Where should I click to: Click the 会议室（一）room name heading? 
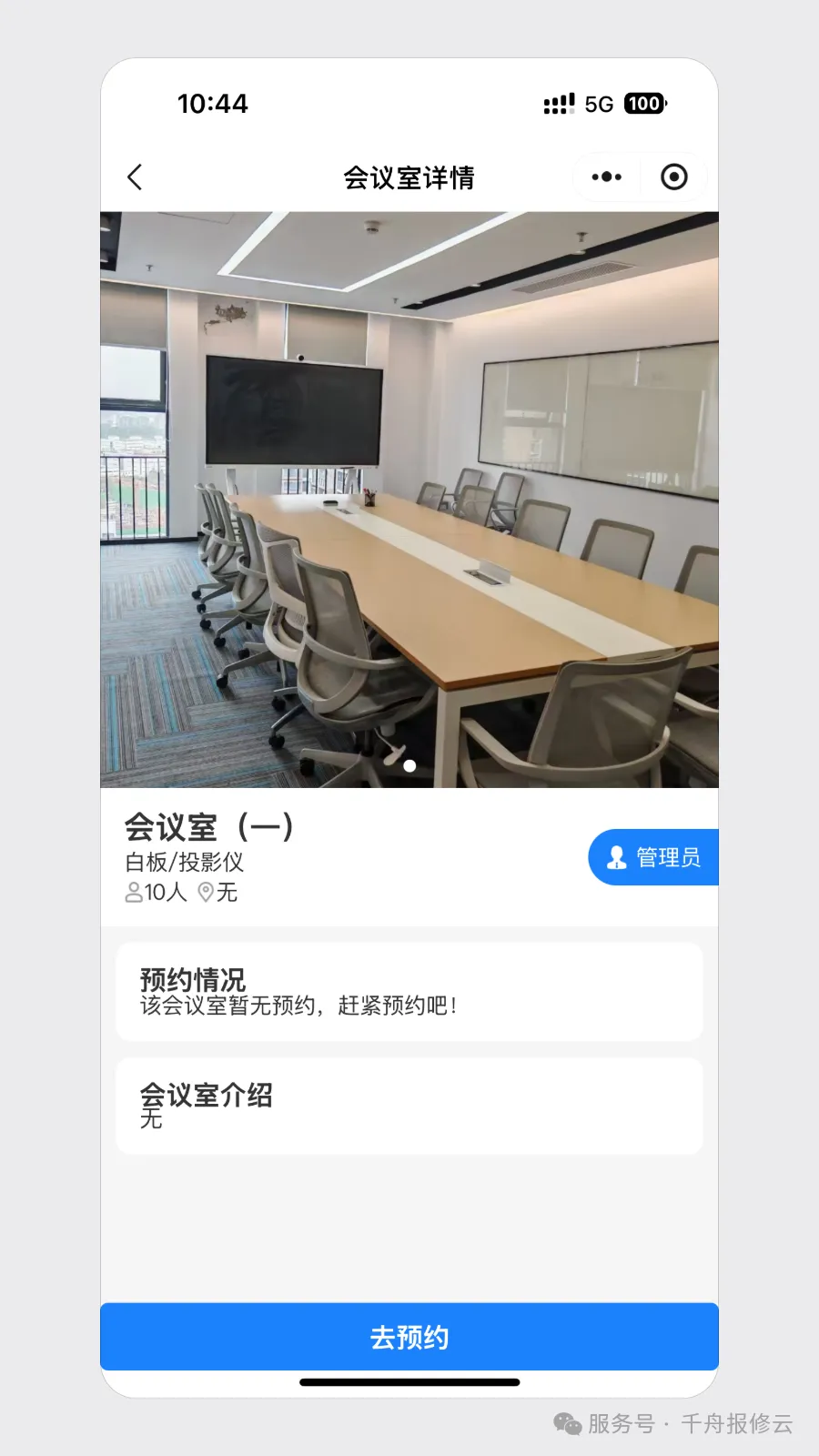210,828
